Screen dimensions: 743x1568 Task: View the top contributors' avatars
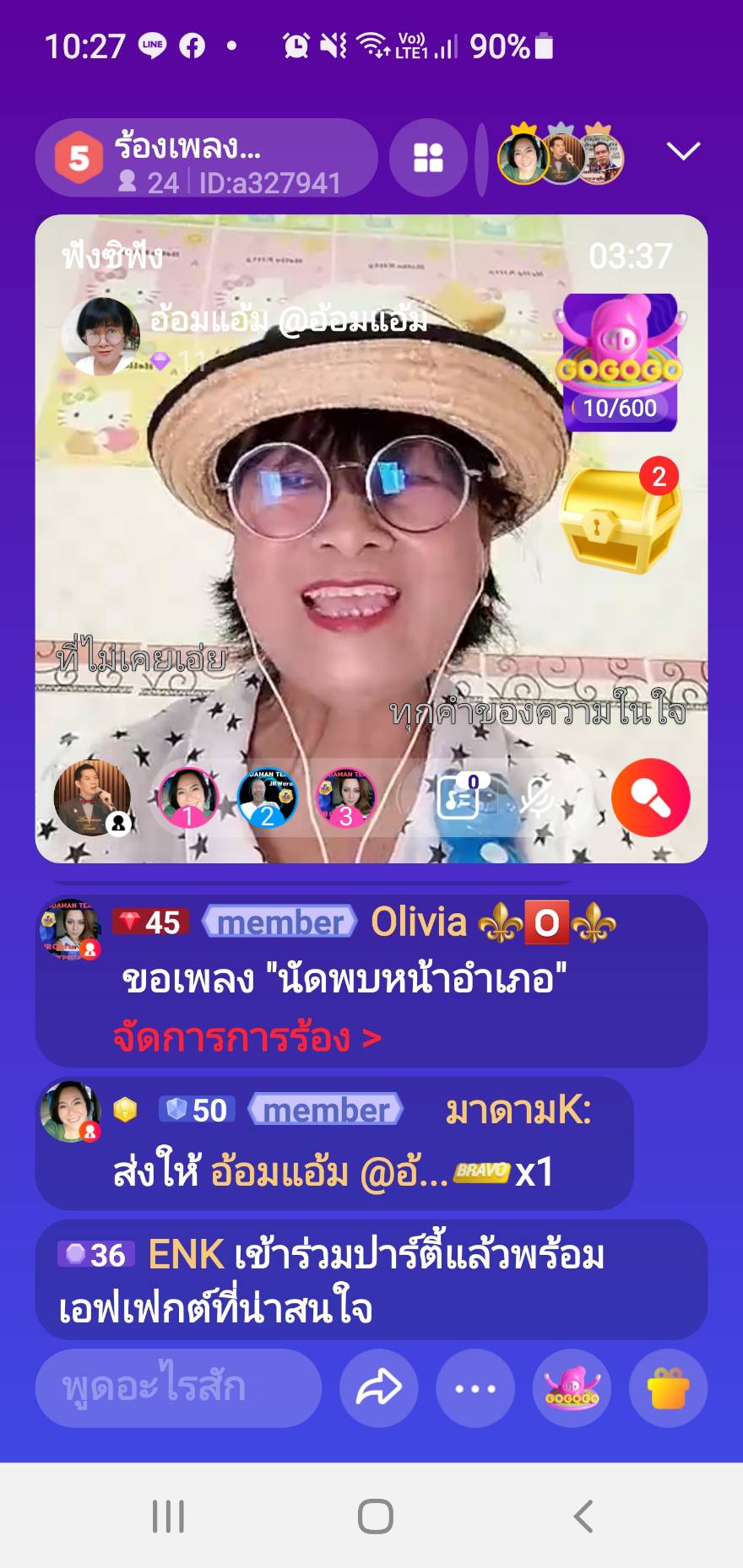561,155
